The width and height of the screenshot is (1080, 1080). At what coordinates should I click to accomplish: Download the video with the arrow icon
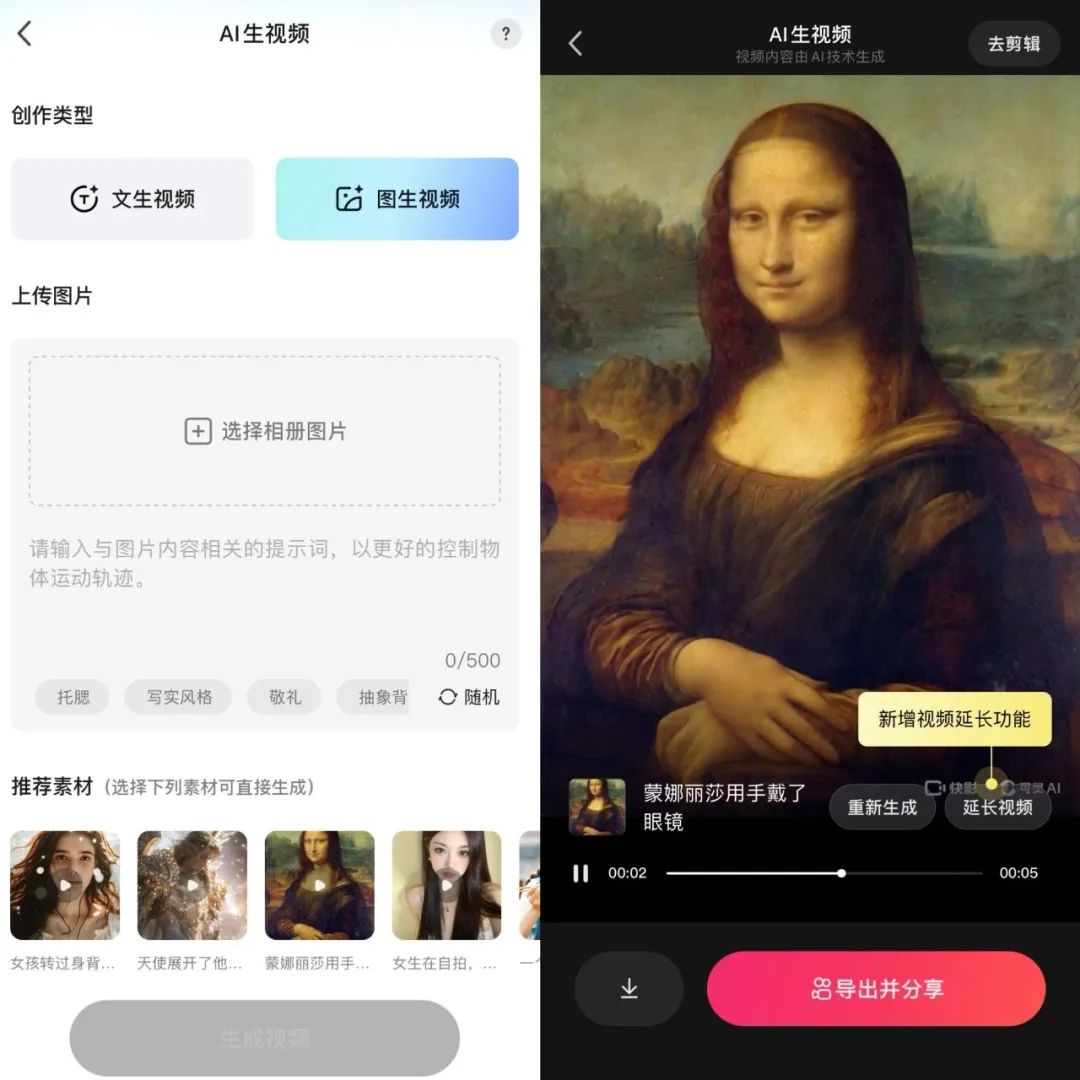click(x=629, y=989)
